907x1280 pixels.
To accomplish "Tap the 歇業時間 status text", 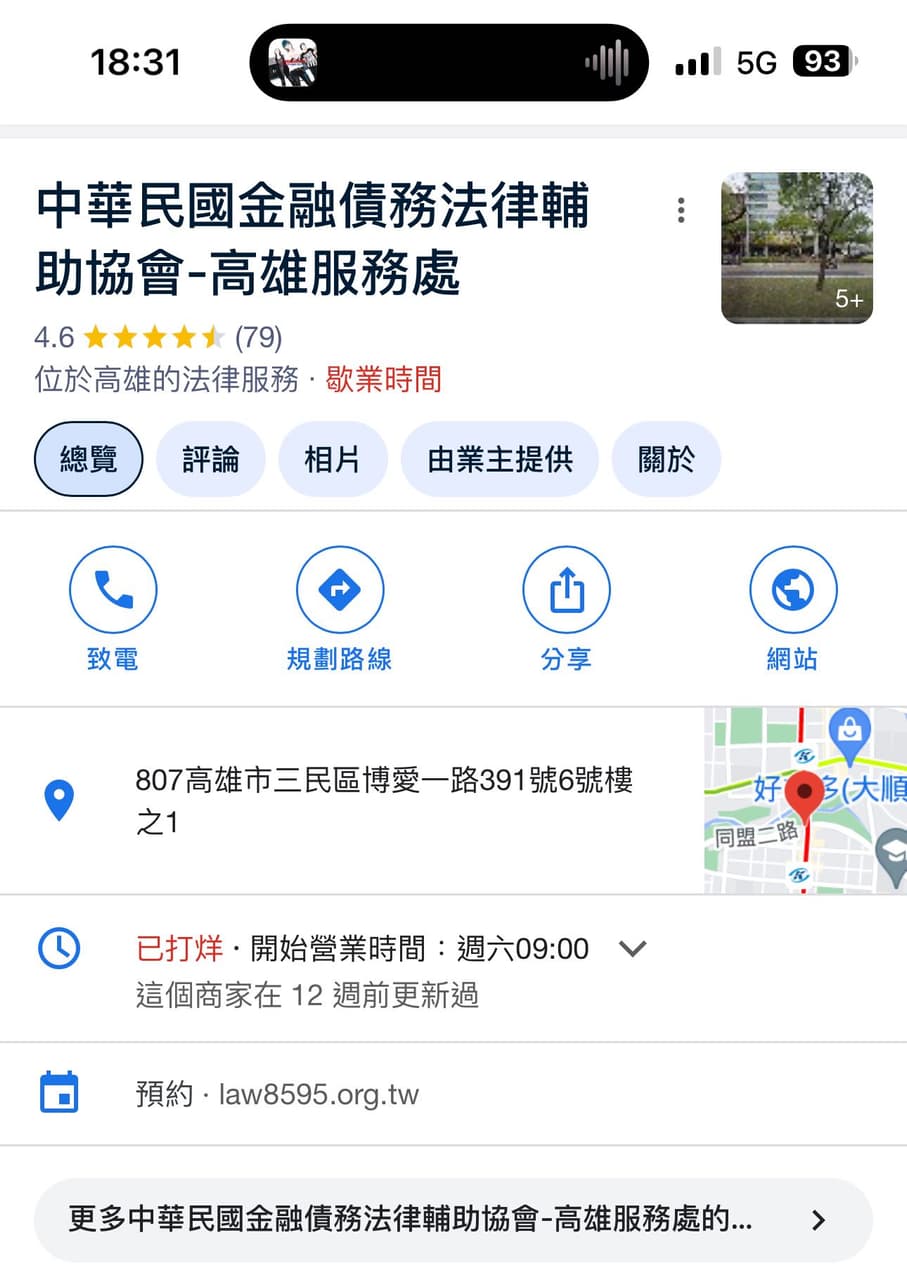I will click(x=383, y=380).
